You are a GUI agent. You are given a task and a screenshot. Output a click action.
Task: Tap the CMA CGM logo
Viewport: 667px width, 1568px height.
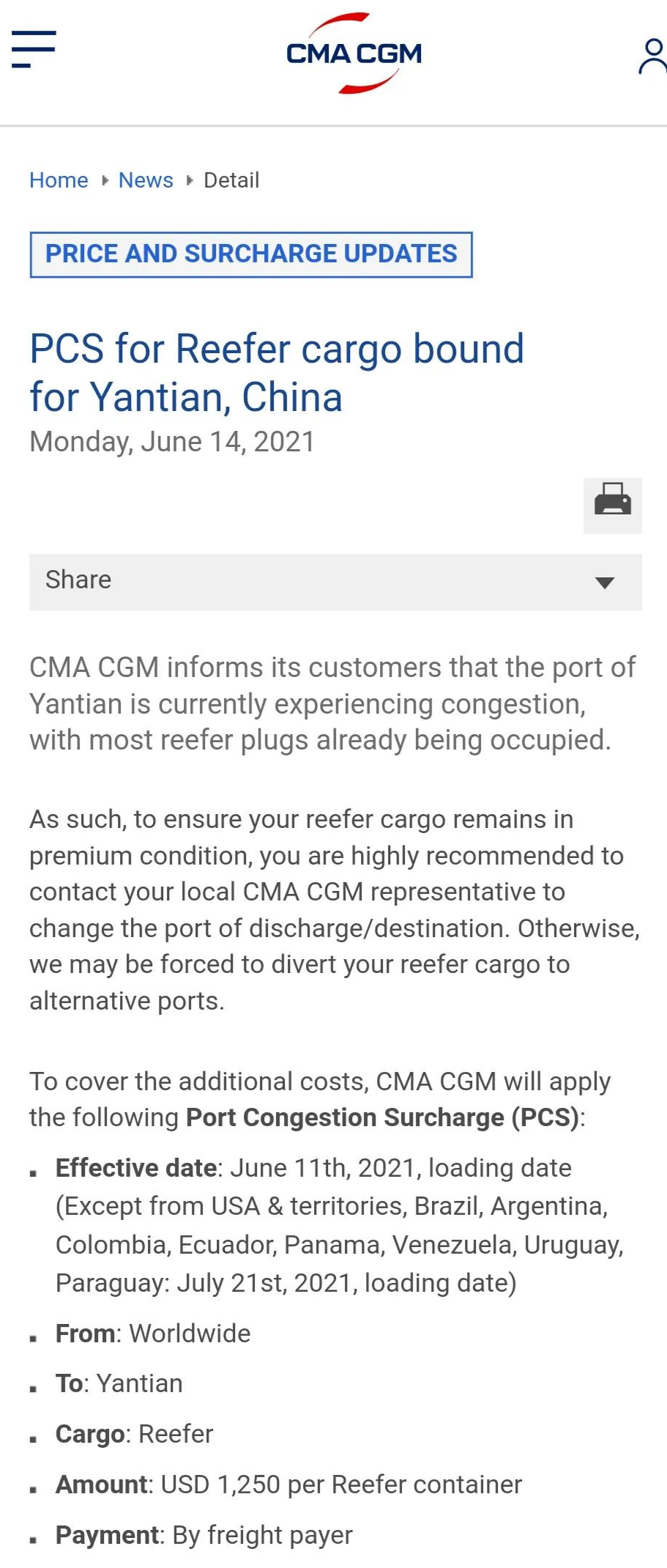(354, 53)
